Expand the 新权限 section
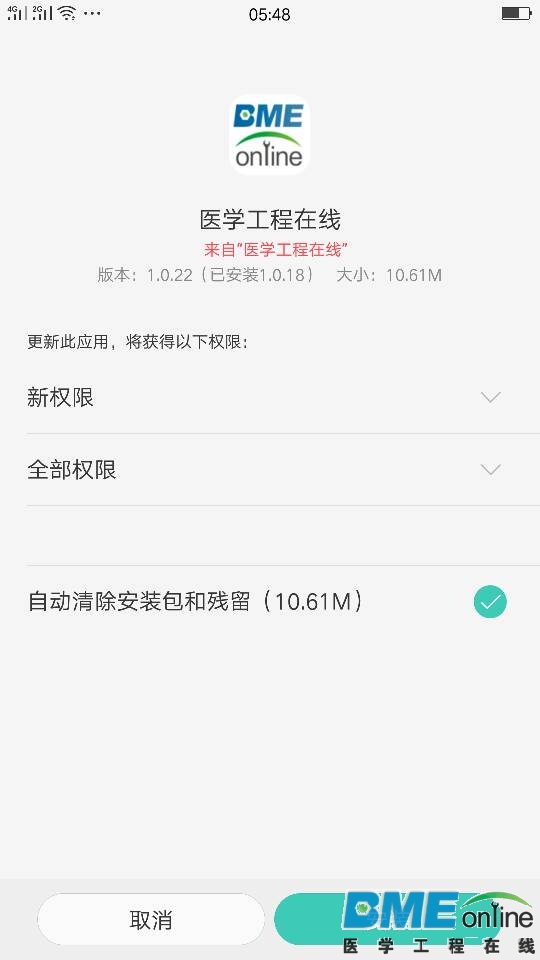The width and height of the screenshot is (540, 960). coord(270,398)
